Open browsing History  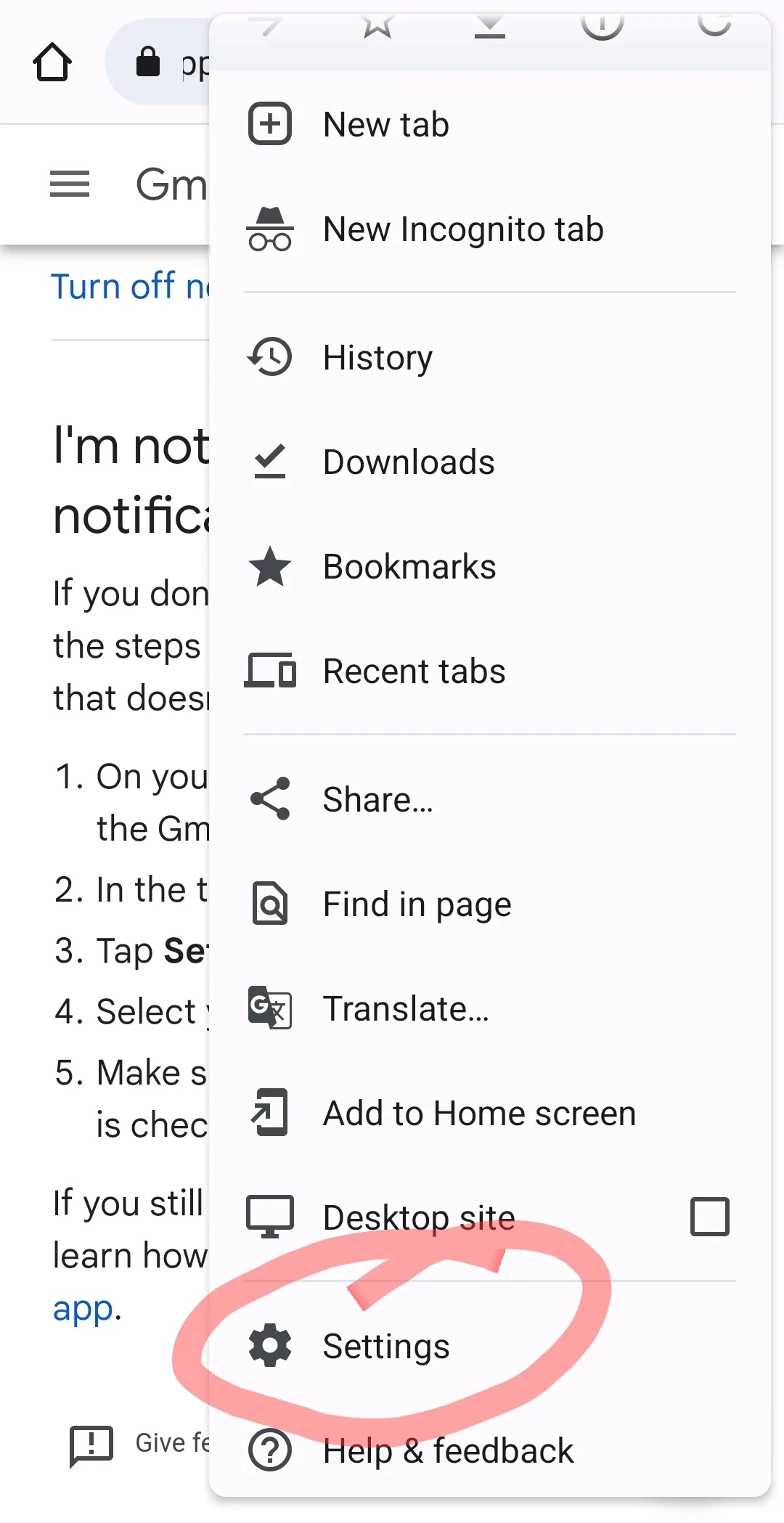pyautogui.click(x=490, y=357)
